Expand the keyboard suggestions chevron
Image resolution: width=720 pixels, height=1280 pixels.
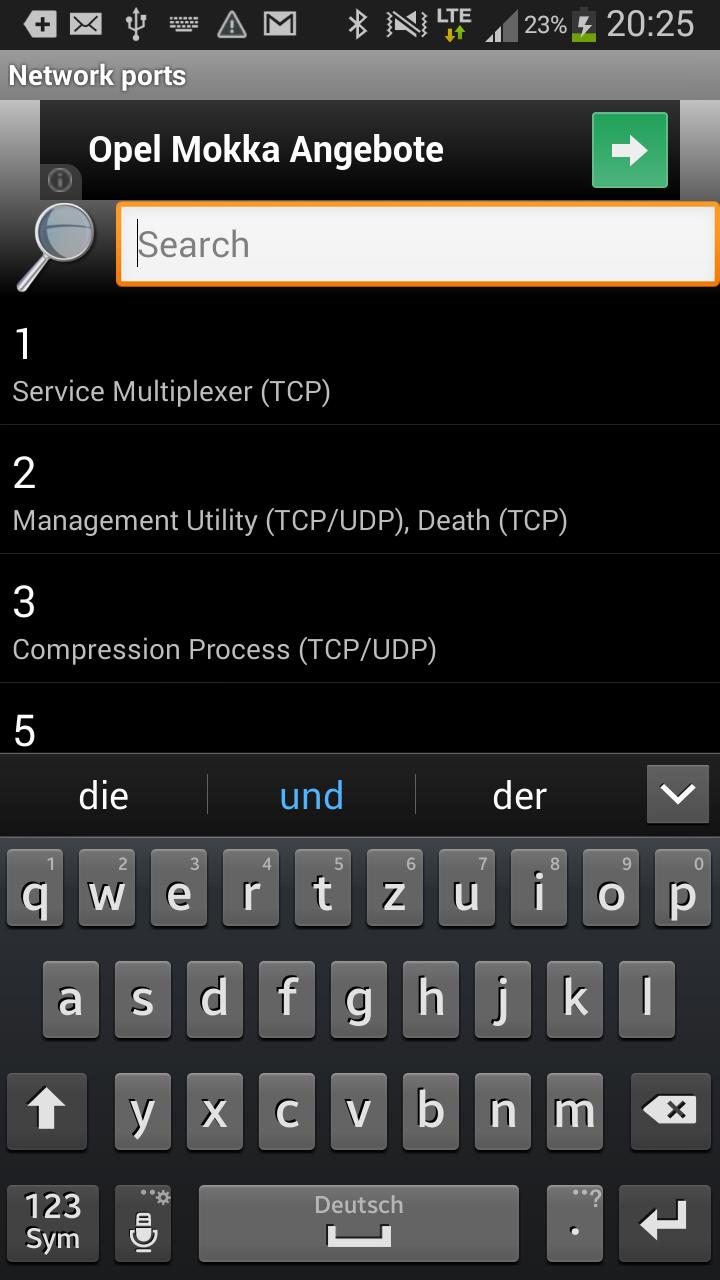pyautogui.click(x=677, y=794)
